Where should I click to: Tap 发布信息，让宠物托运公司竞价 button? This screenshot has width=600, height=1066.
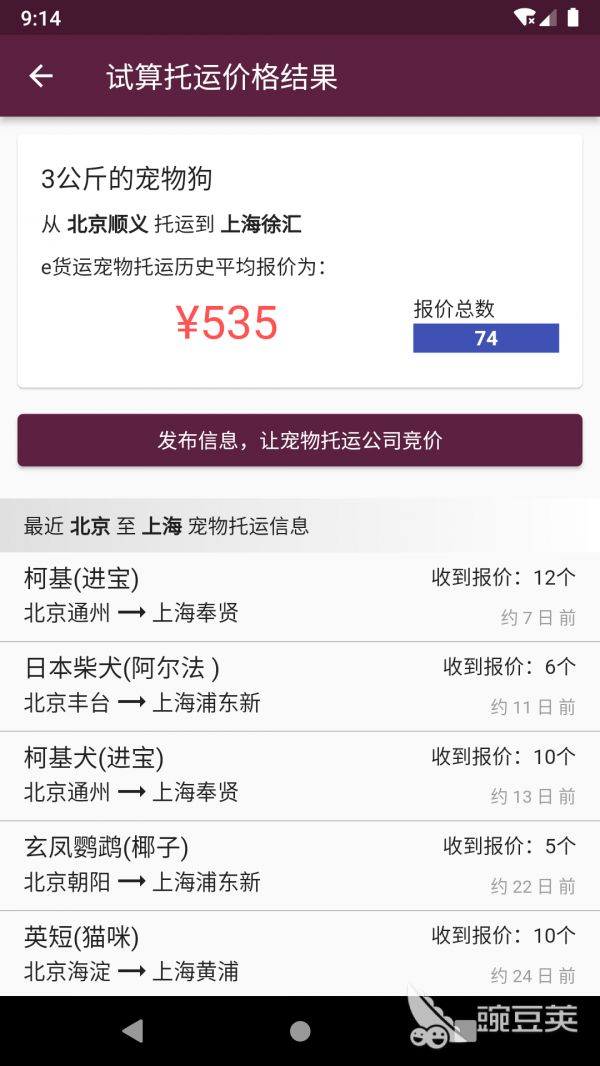coord(300,440)
